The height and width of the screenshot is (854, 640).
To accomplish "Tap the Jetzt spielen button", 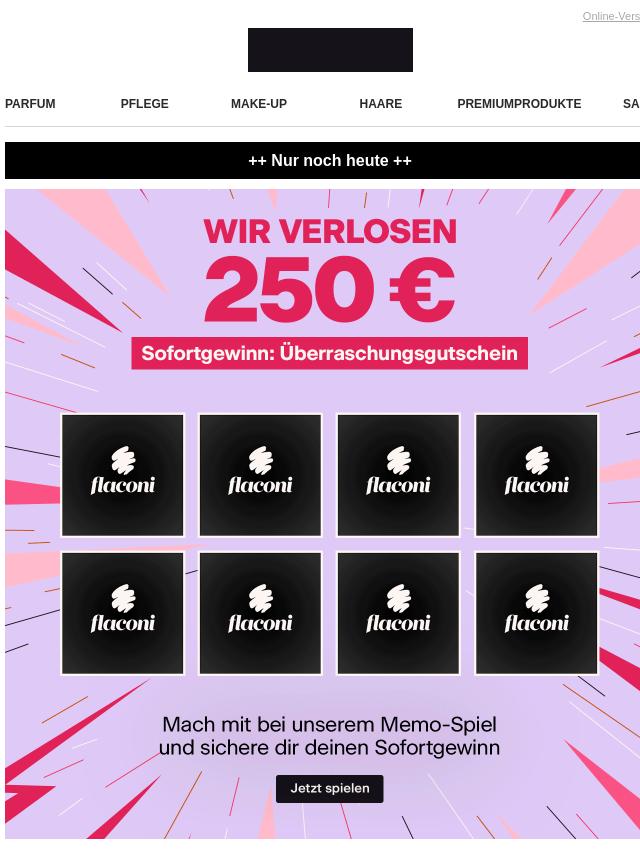I will tap(330, 789).
